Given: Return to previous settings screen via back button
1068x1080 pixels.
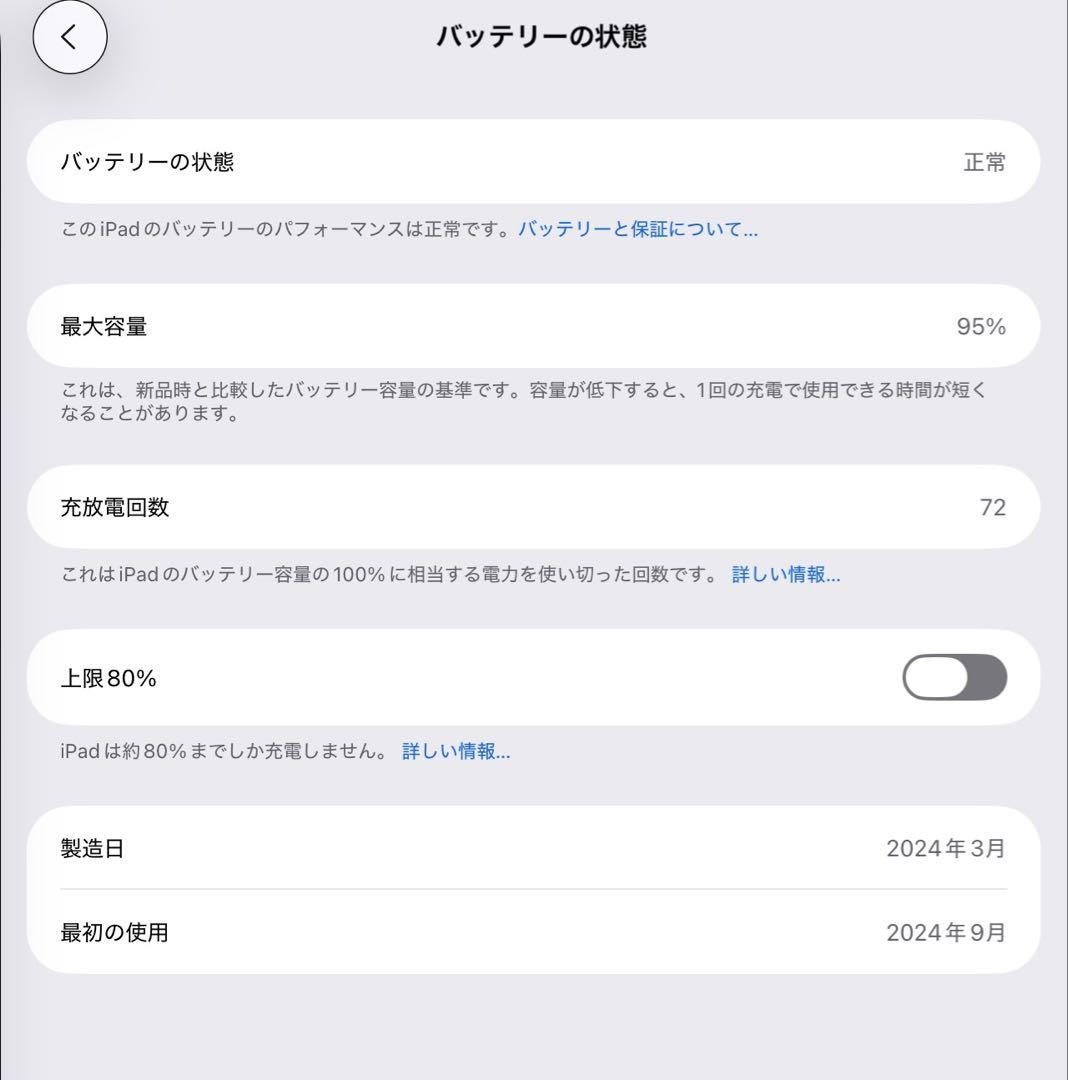Looking at the screenshot, I should pos(69,37).
